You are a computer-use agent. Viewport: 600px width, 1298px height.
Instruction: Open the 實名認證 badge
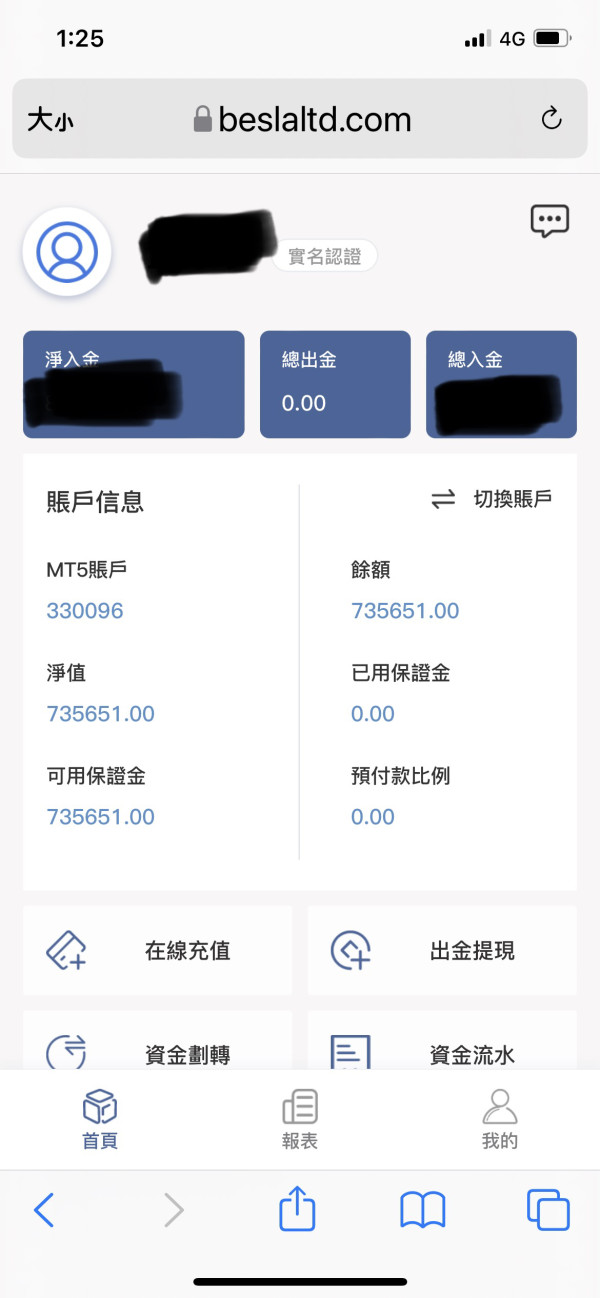325,256
